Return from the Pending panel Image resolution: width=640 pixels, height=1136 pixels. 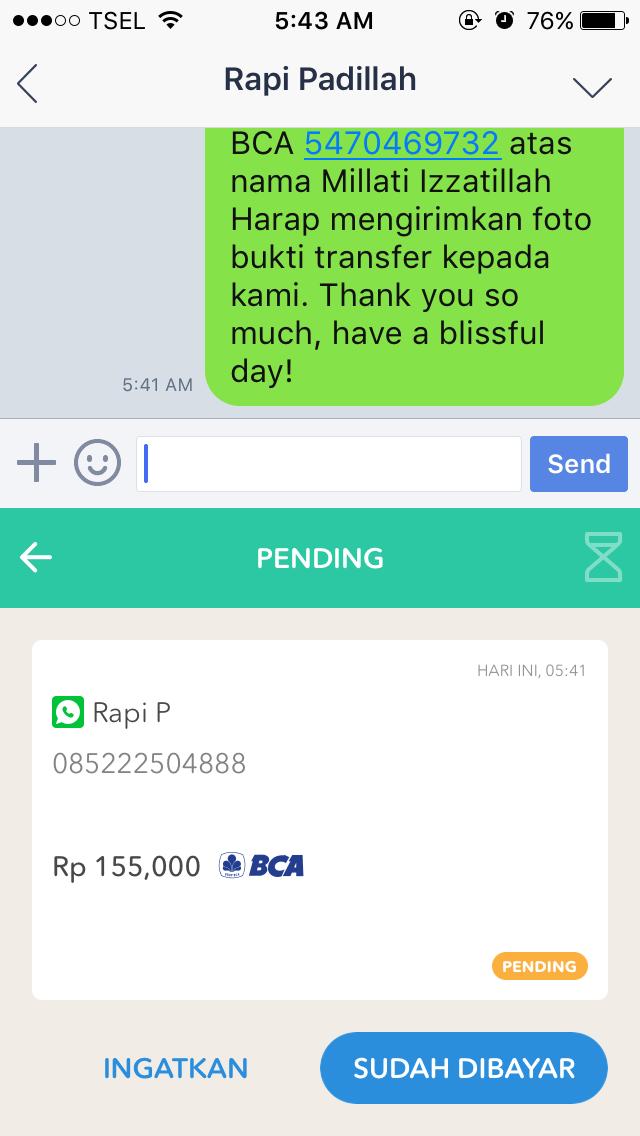pyautogui.click(x=36, y=558)
